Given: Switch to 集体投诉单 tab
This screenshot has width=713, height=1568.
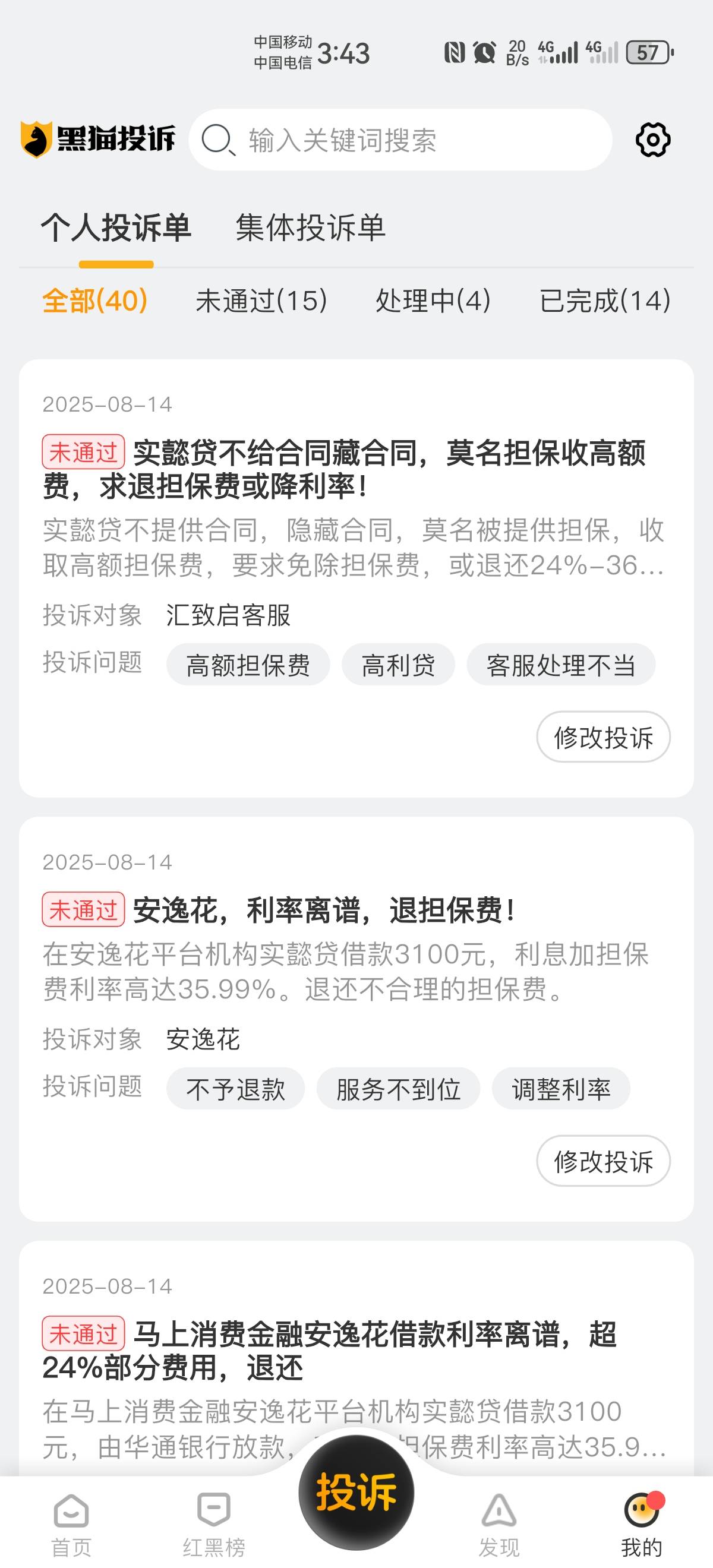Looking at the screenshot, I should pos(311,228).
